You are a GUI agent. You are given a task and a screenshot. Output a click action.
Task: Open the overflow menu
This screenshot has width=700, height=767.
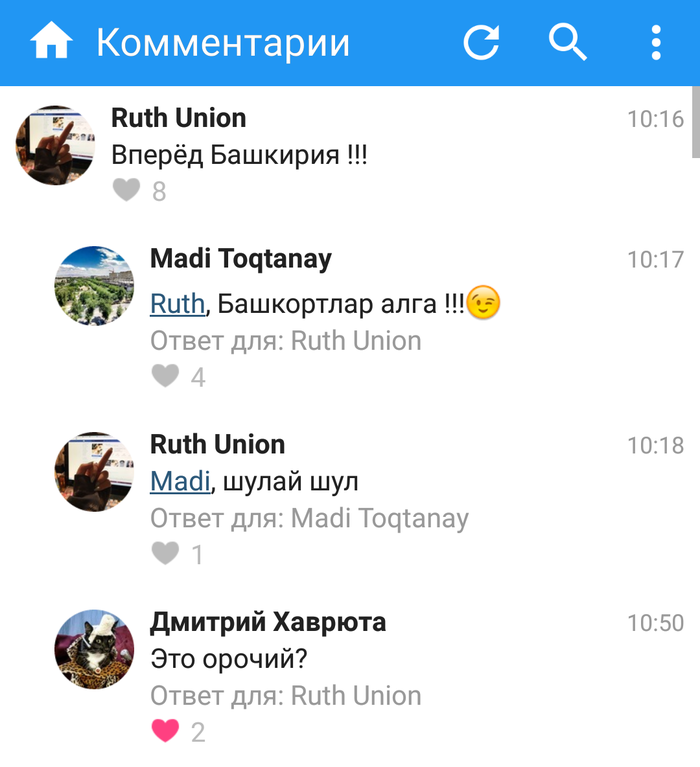click(656, 42)
